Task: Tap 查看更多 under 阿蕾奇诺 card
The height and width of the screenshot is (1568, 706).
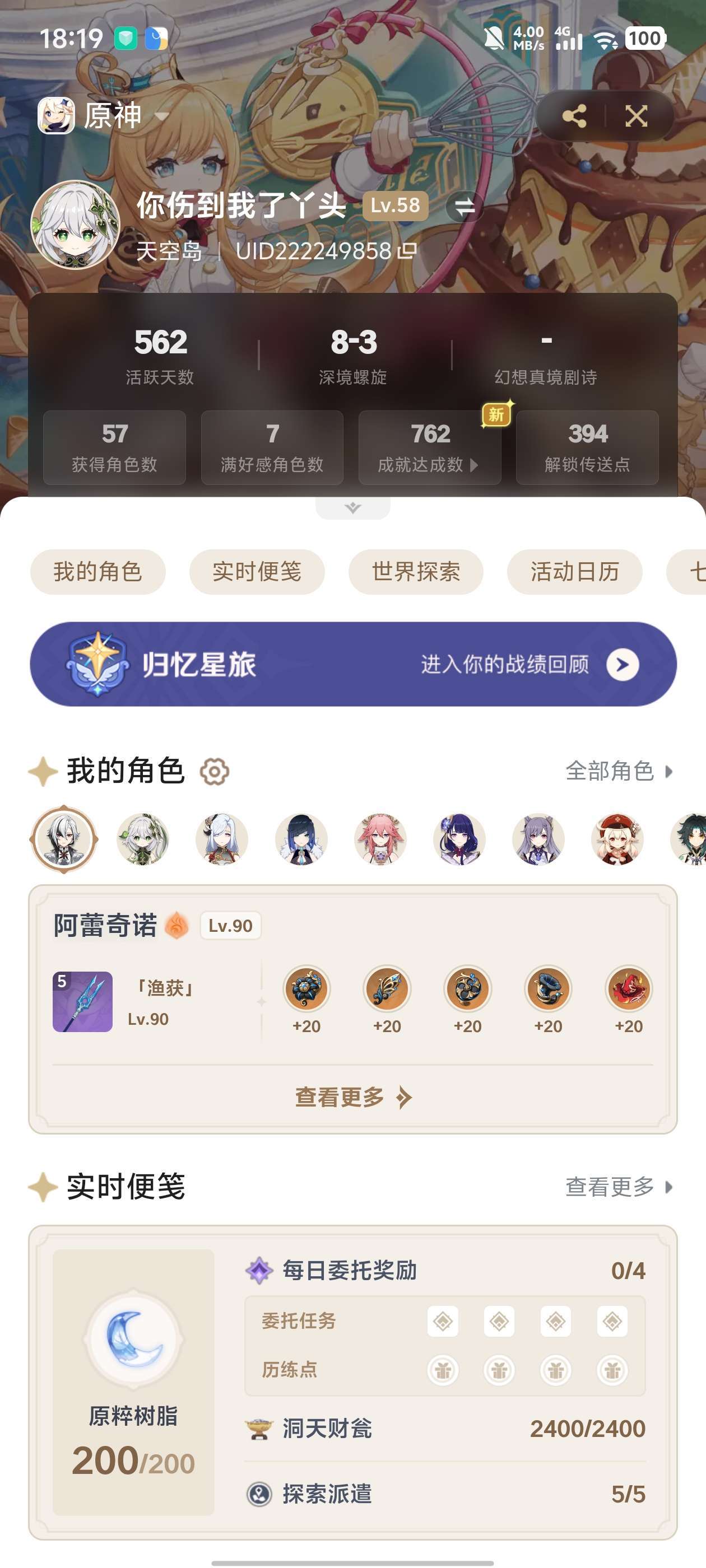Action: pyautogui.click(x=352, y=1098)
